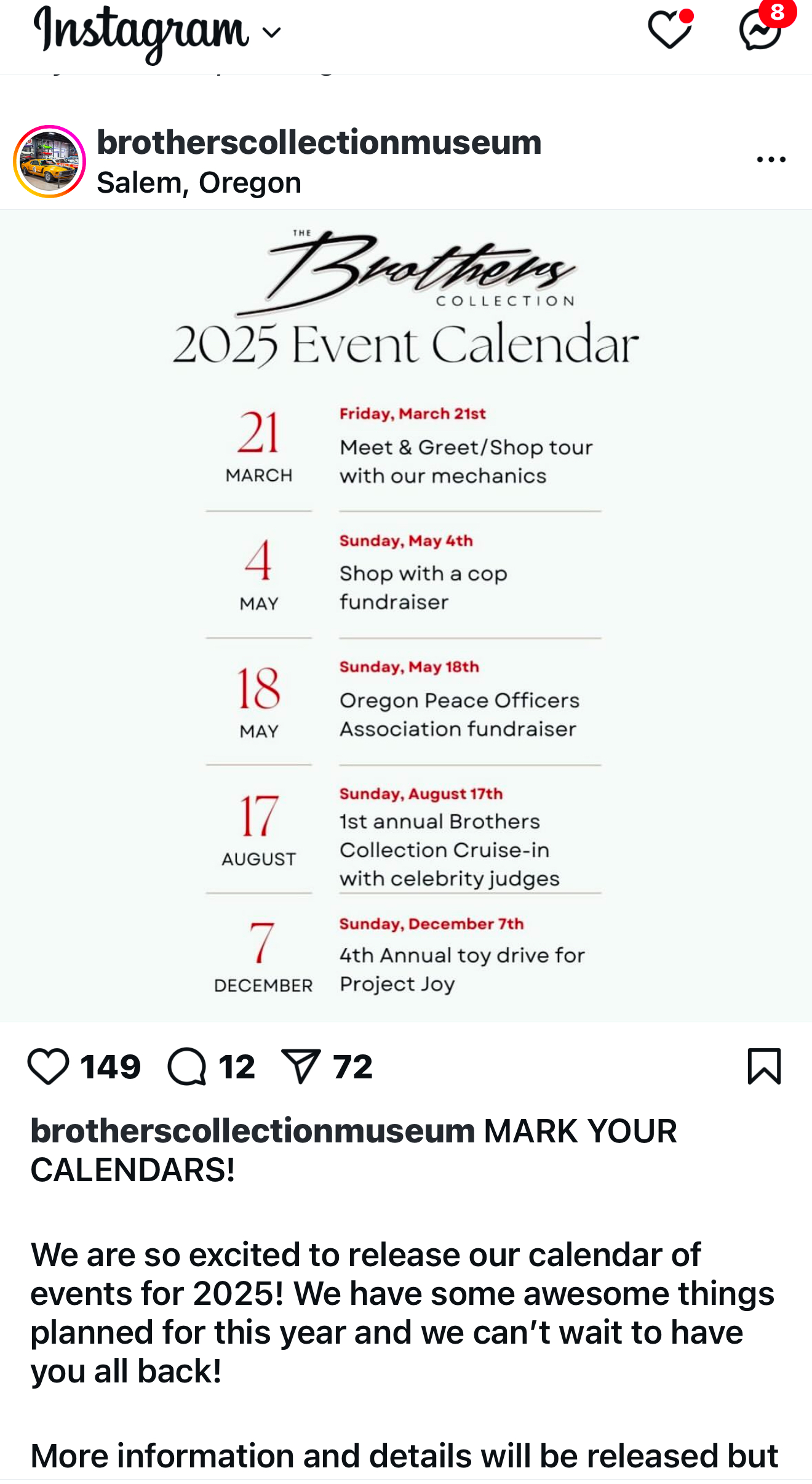Save the post to bookmarks
The width and height of the screenshot is (812, 1484).
tap(764, 1067)
